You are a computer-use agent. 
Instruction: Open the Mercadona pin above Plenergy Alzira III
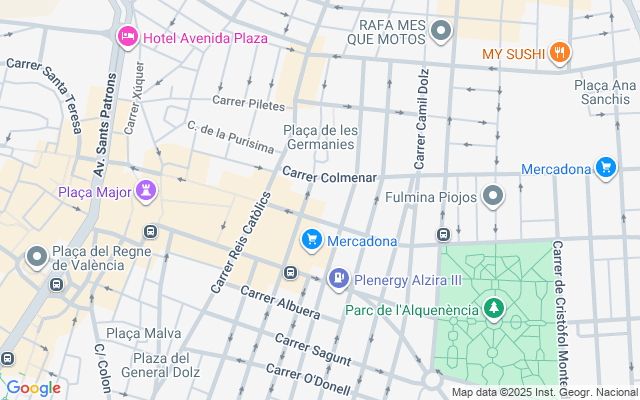click(312, 240)
